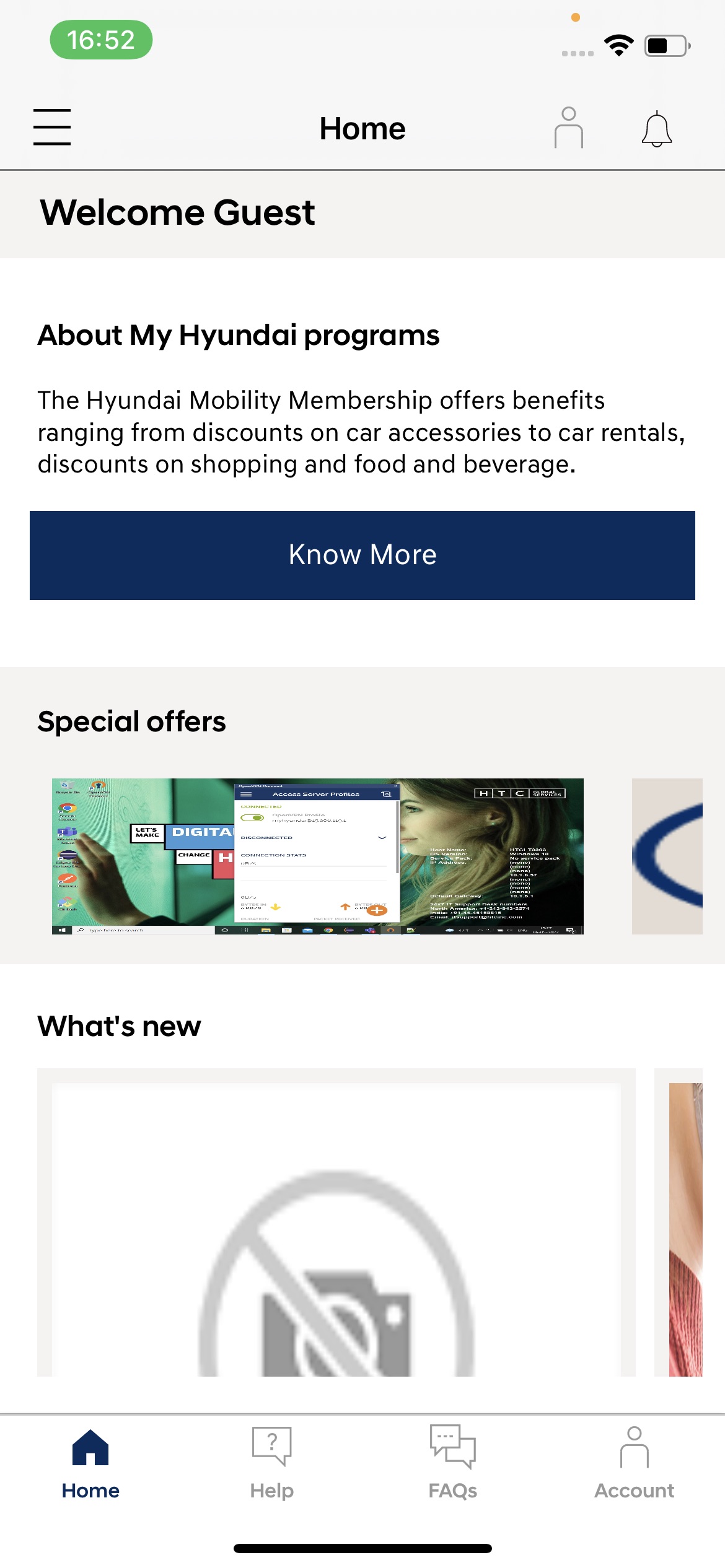Open the notifications bell
725x1568 pixels.
click(656, 129)
